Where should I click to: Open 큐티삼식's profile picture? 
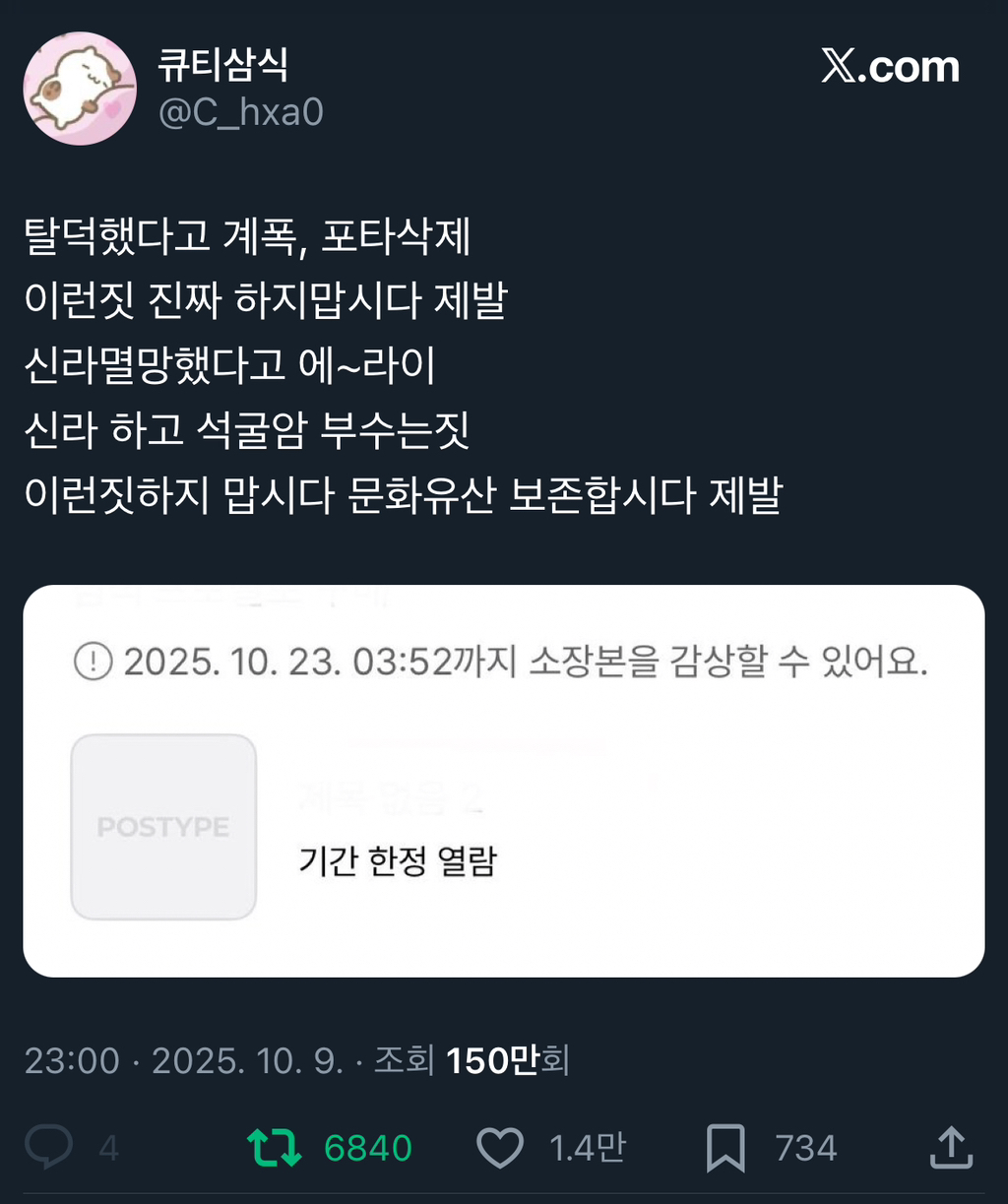tap(80, 89)
